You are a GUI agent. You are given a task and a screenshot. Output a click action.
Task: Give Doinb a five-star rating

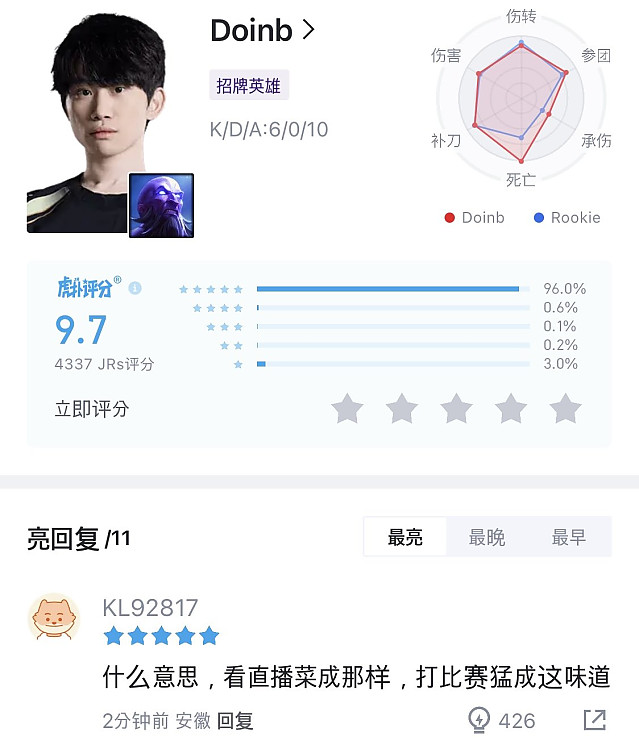[x=565, y=408]
